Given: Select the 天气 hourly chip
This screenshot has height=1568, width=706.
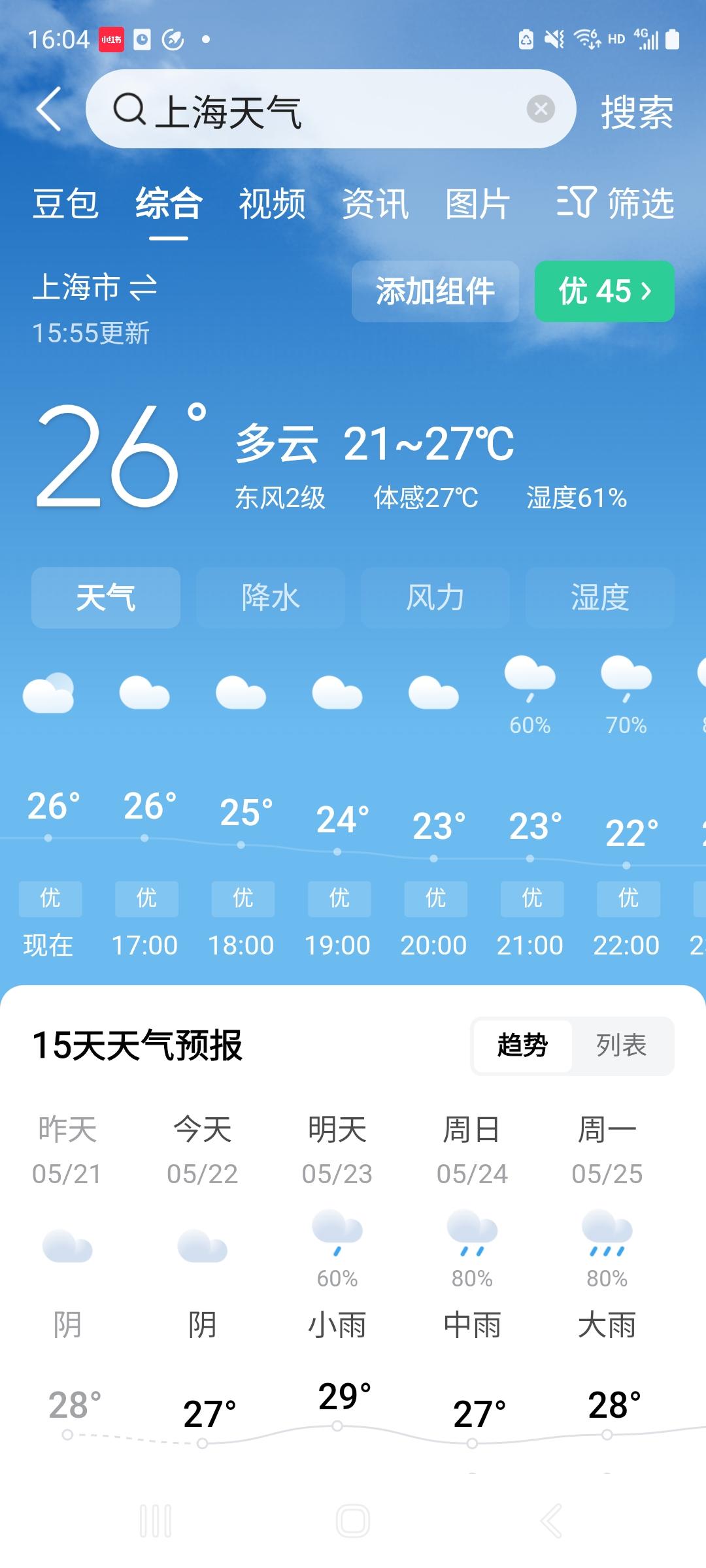Looking at the screenshot, I should click(x=106, y=598).
